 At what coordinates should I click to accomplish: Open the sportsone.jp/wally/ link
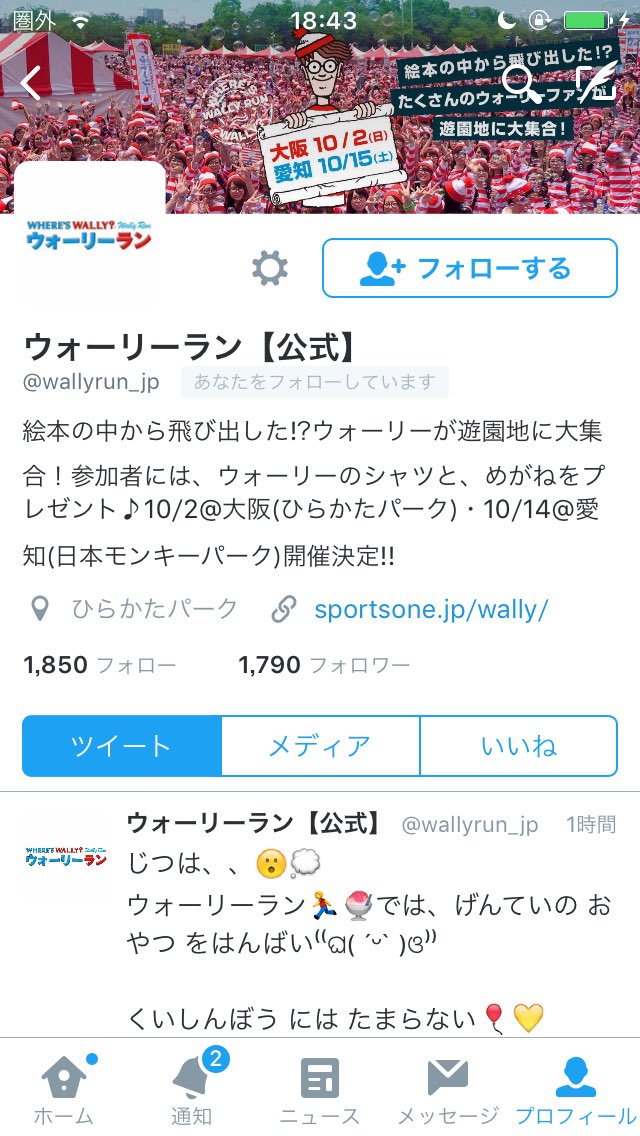tap(430, 609)
